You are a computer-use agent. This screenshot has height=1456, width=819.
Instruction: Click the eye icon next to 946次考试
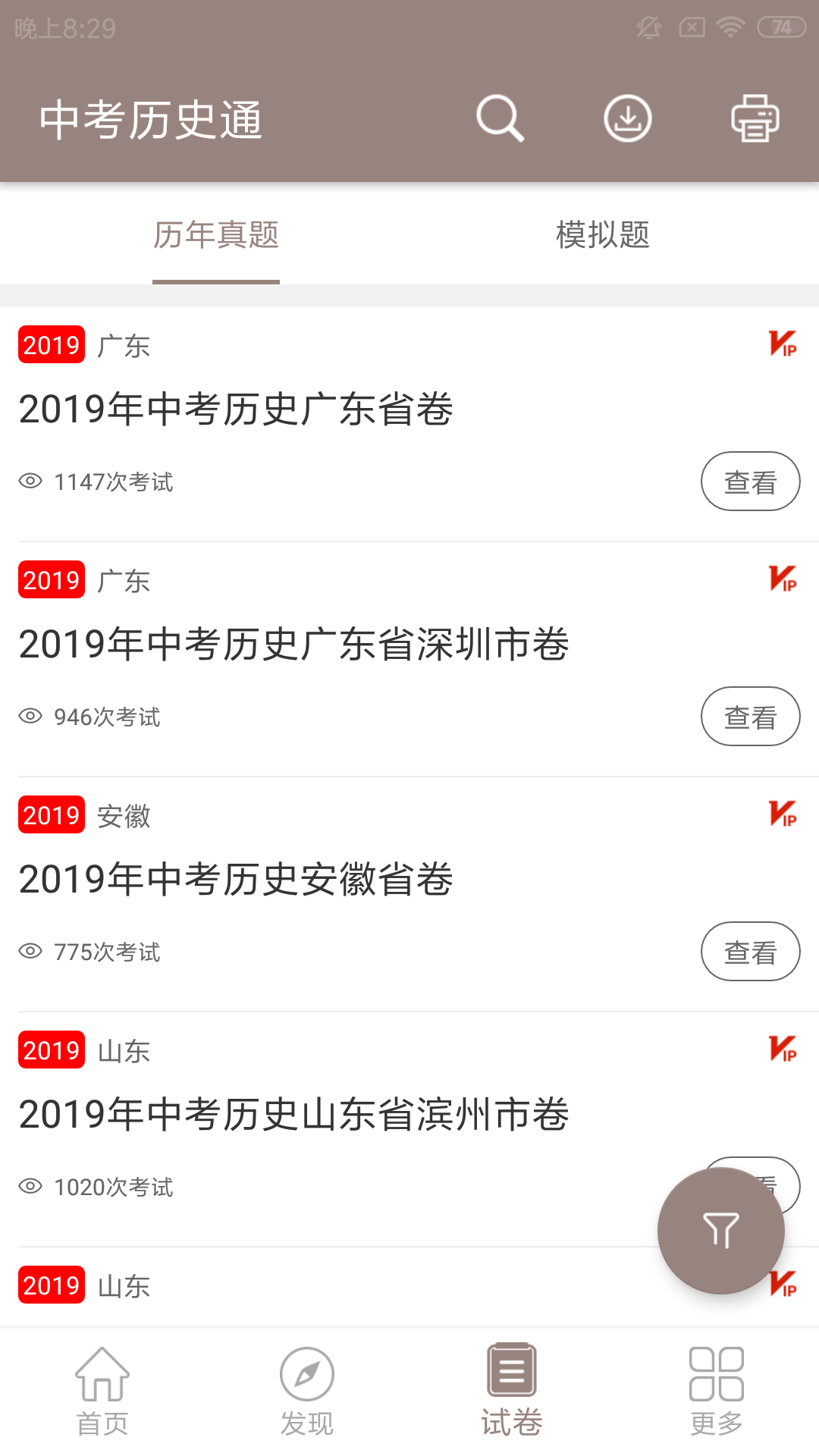click(29, 716)
